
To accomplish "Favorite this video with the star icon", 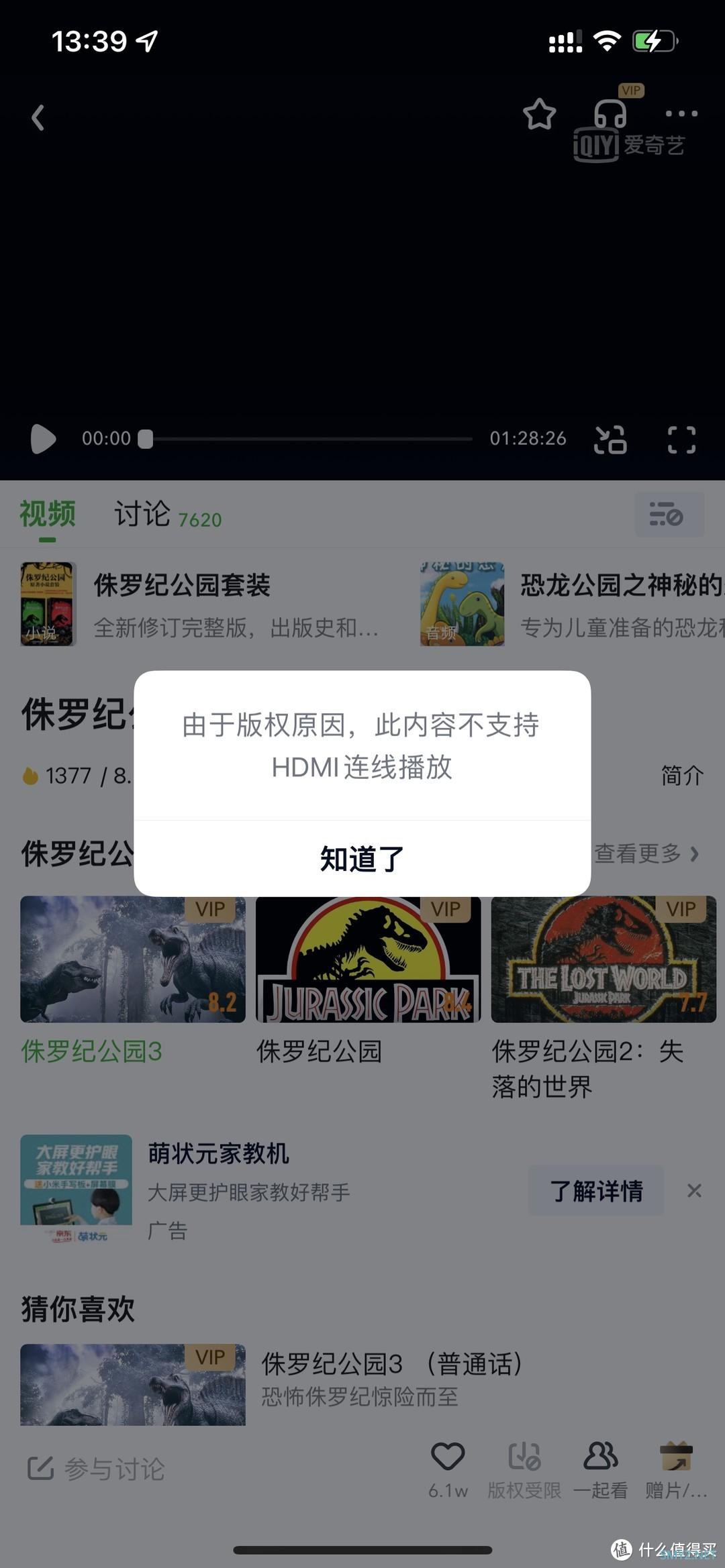I will coord(539,115).
